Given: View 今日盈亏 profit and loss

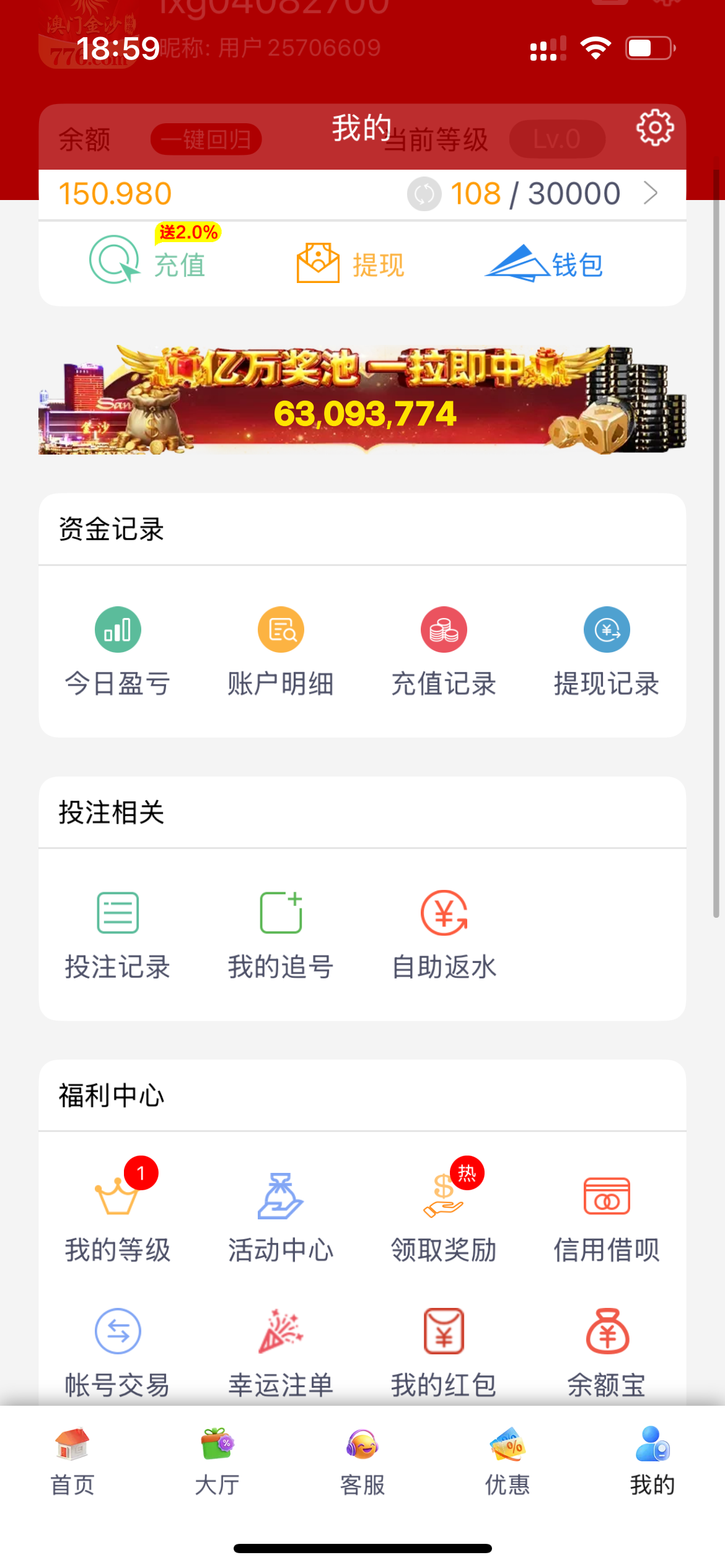Looking at the screenshot, I should click(118, 651).
